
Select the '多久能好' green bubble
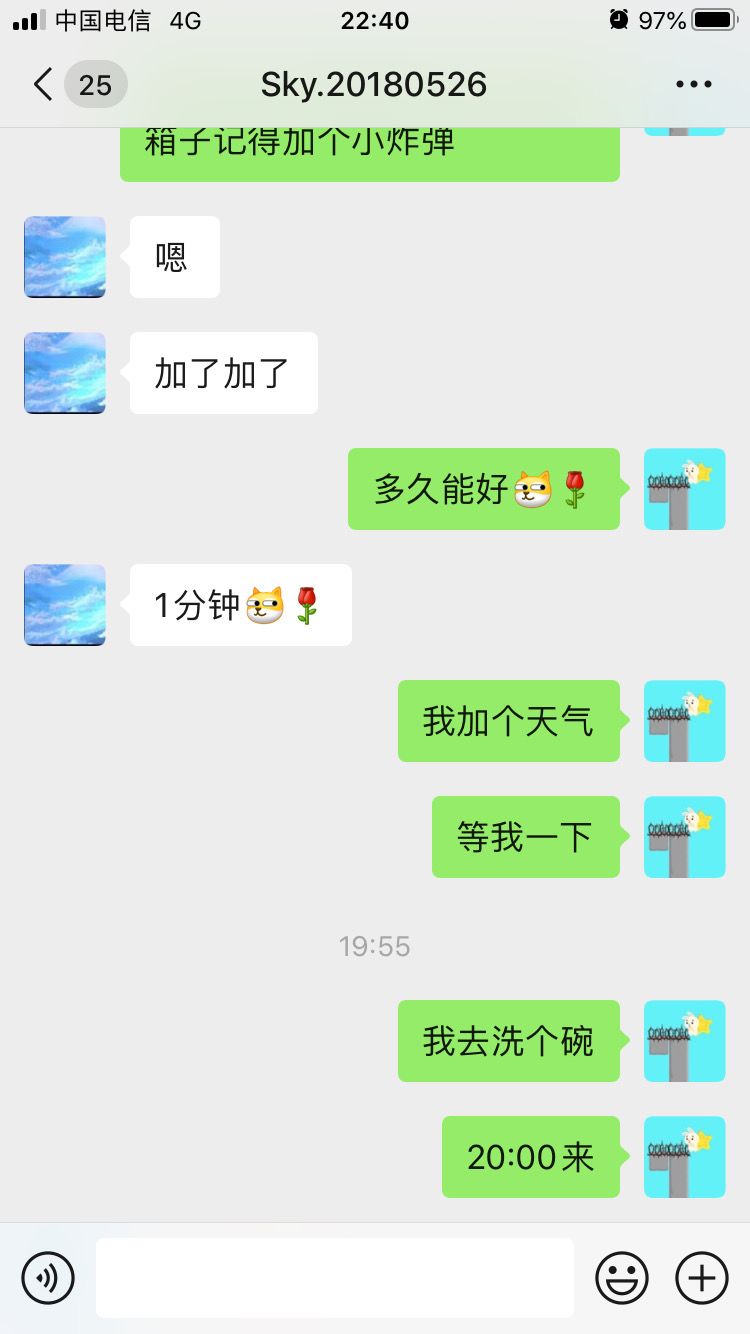pyautogui.click(x=483, y=489)
